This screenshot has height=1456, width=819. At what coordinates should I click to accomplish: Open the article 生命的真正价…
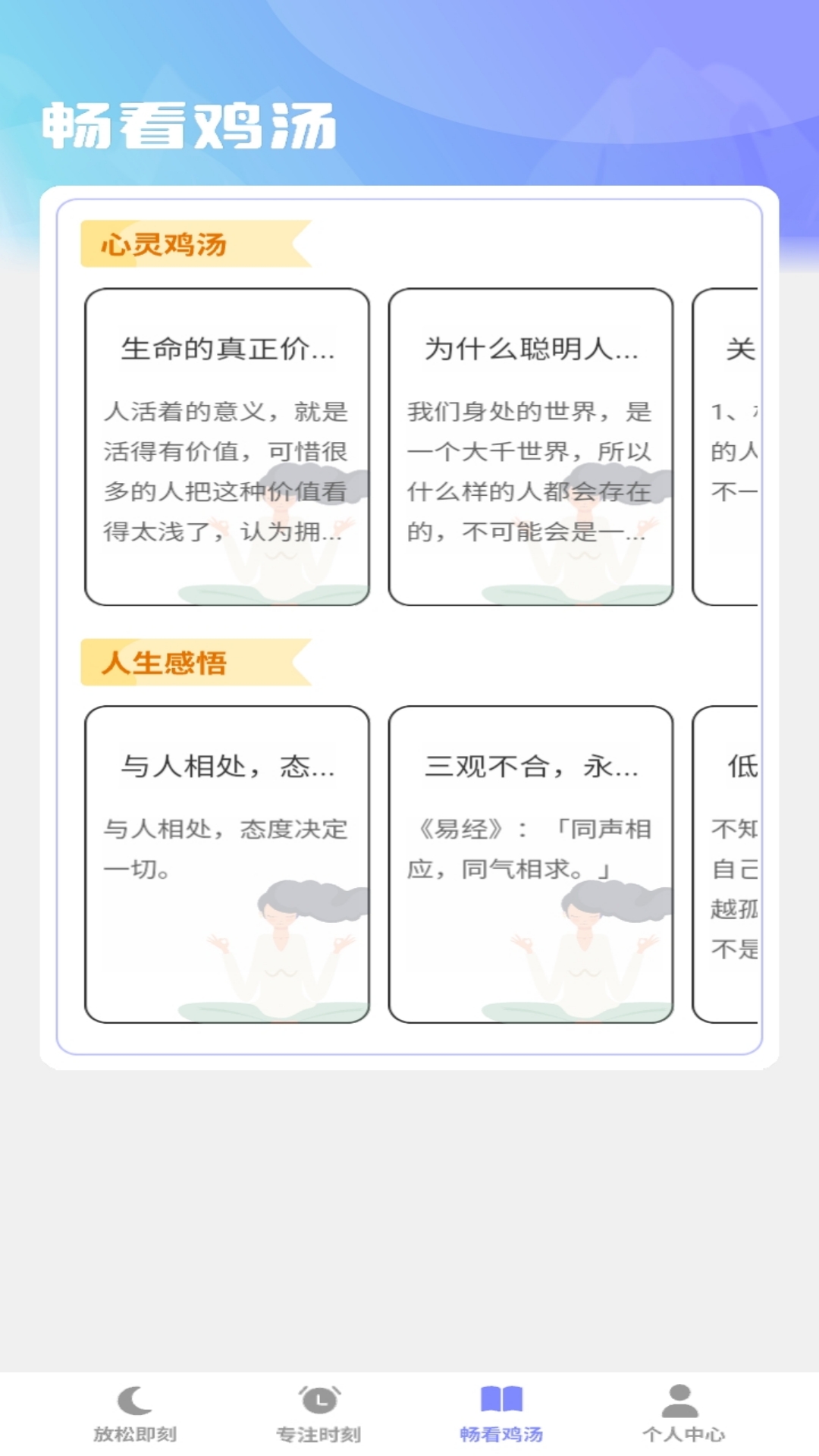[227, 447]
